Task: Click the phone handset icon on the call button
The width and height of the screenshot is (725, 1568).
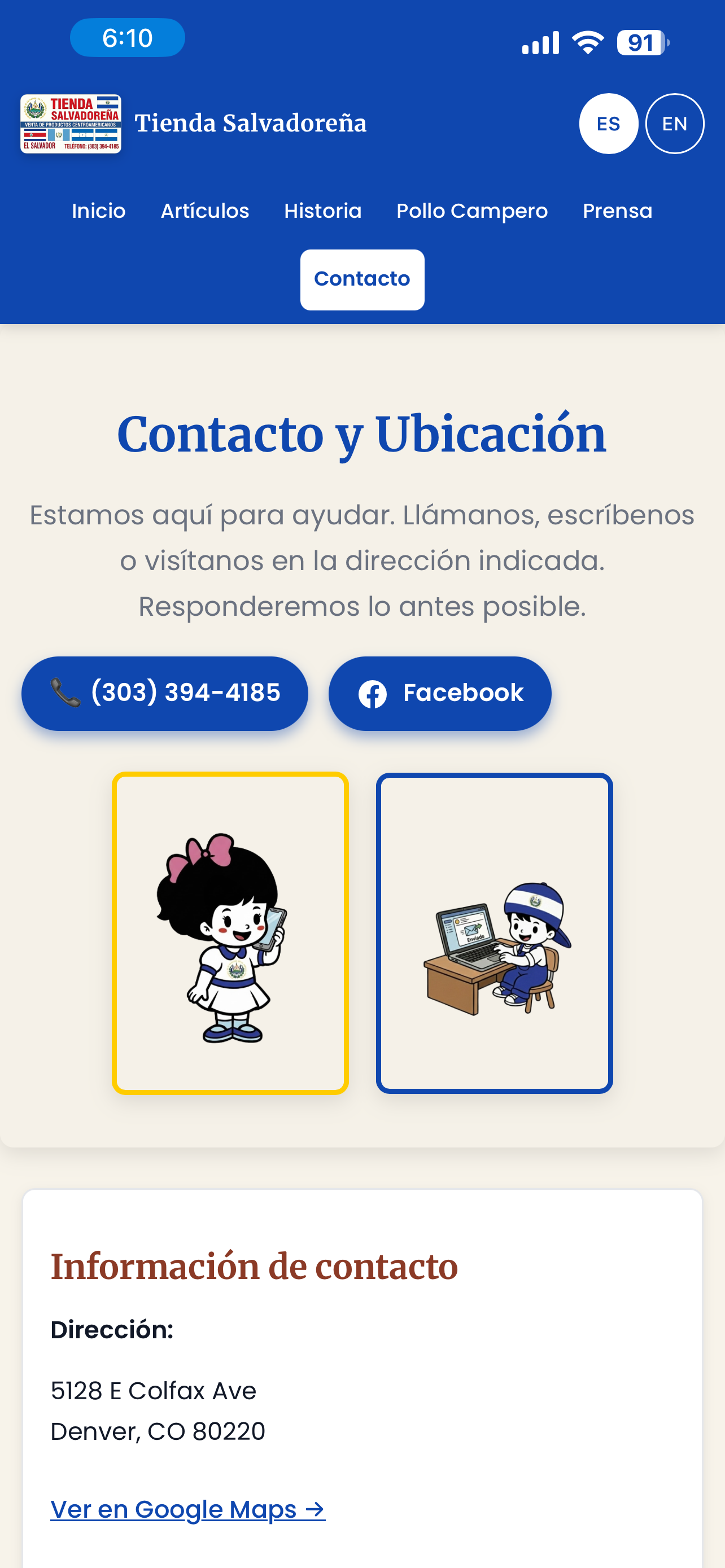Action: (x=63, y=693)
